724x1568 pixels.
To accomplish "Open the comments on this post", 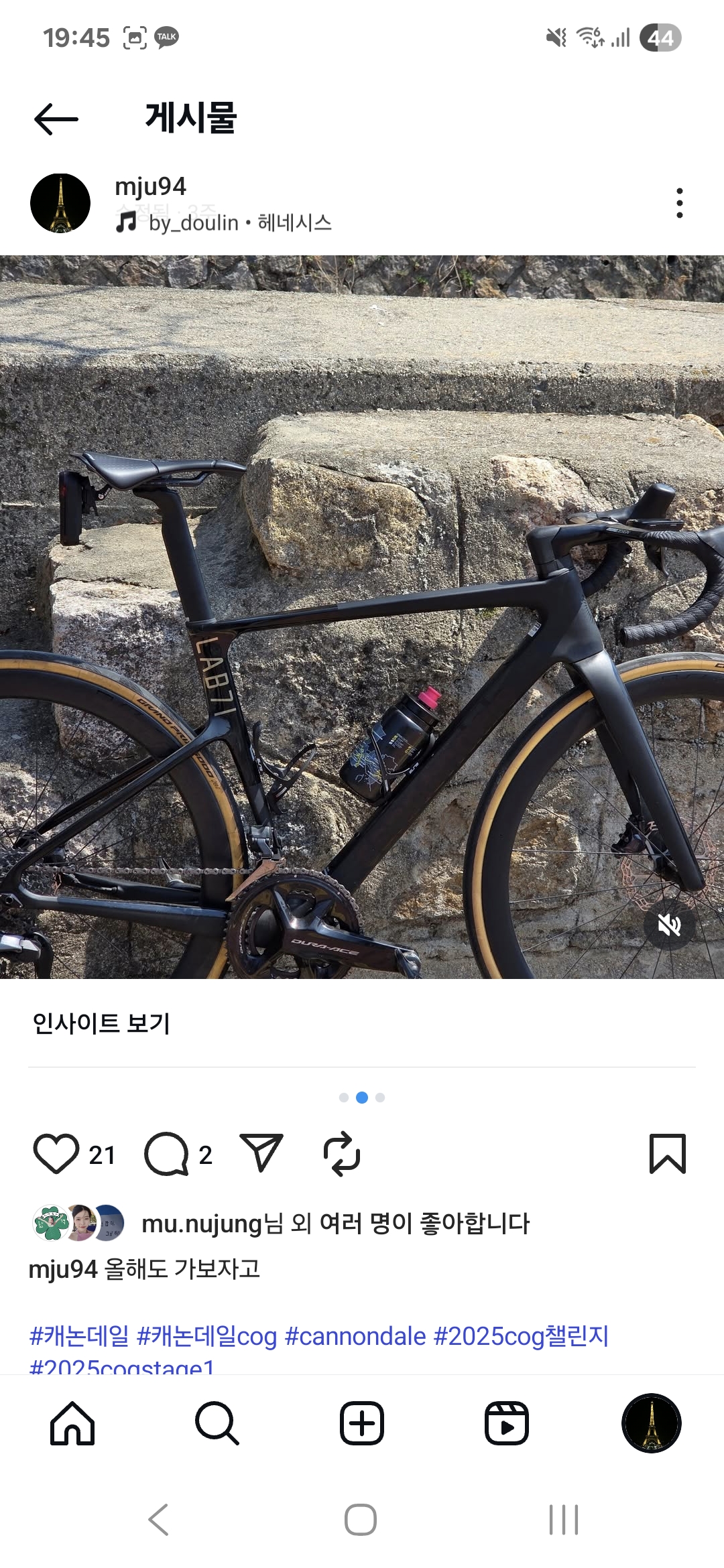I will click(x=166, y=1154).
